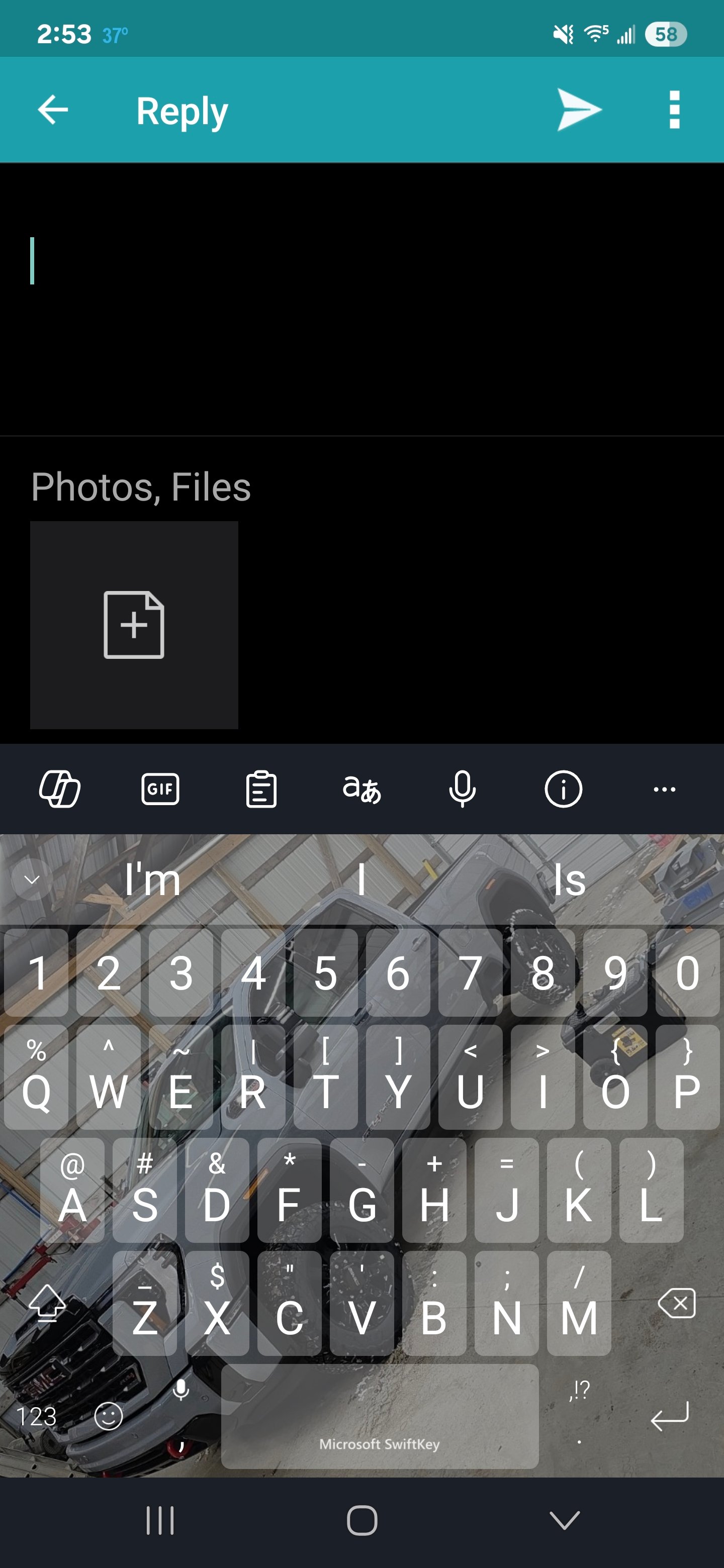Viewport: 724px width, 1568px height.
Task: Tap the backspace key
Action: coord(676,1303)
